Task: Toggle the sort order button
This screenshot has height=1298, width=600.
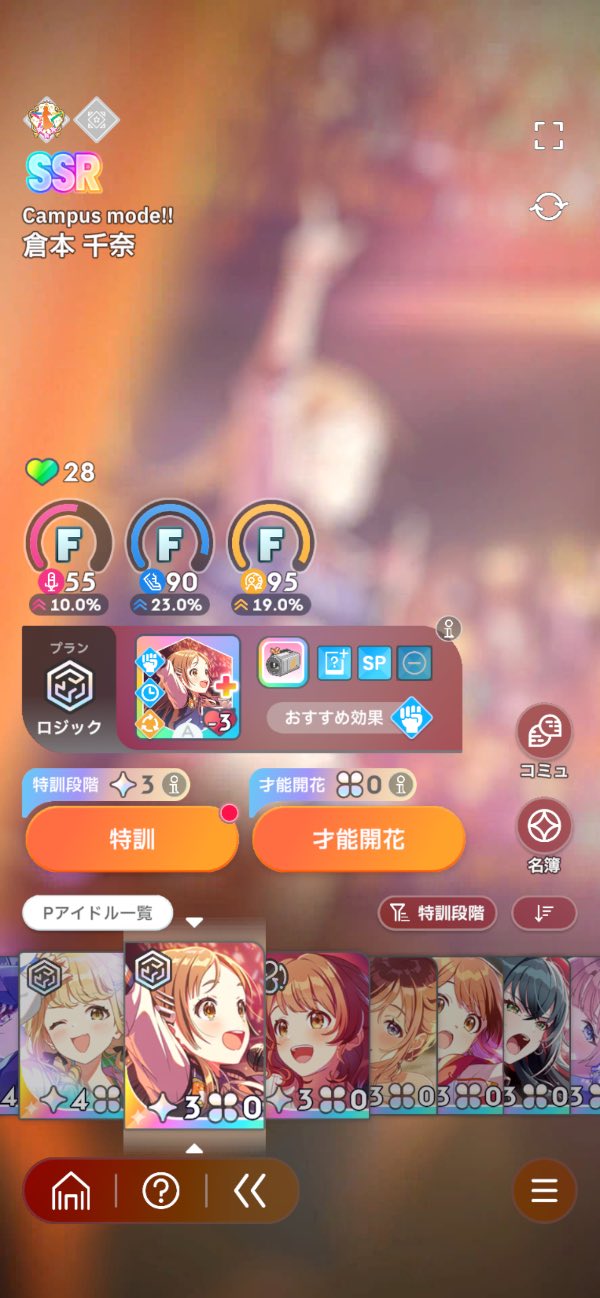Action: click(544, 912)
